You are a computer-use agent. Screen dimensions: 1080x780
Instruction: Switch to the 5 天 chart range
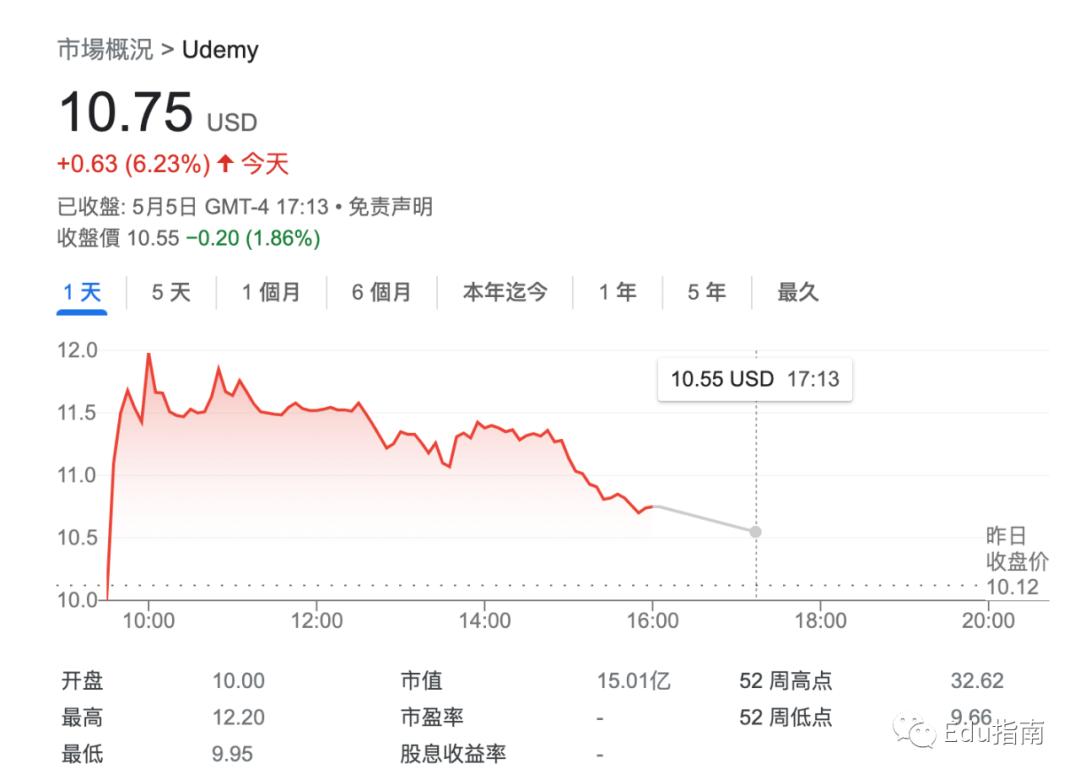click(171, 292)
